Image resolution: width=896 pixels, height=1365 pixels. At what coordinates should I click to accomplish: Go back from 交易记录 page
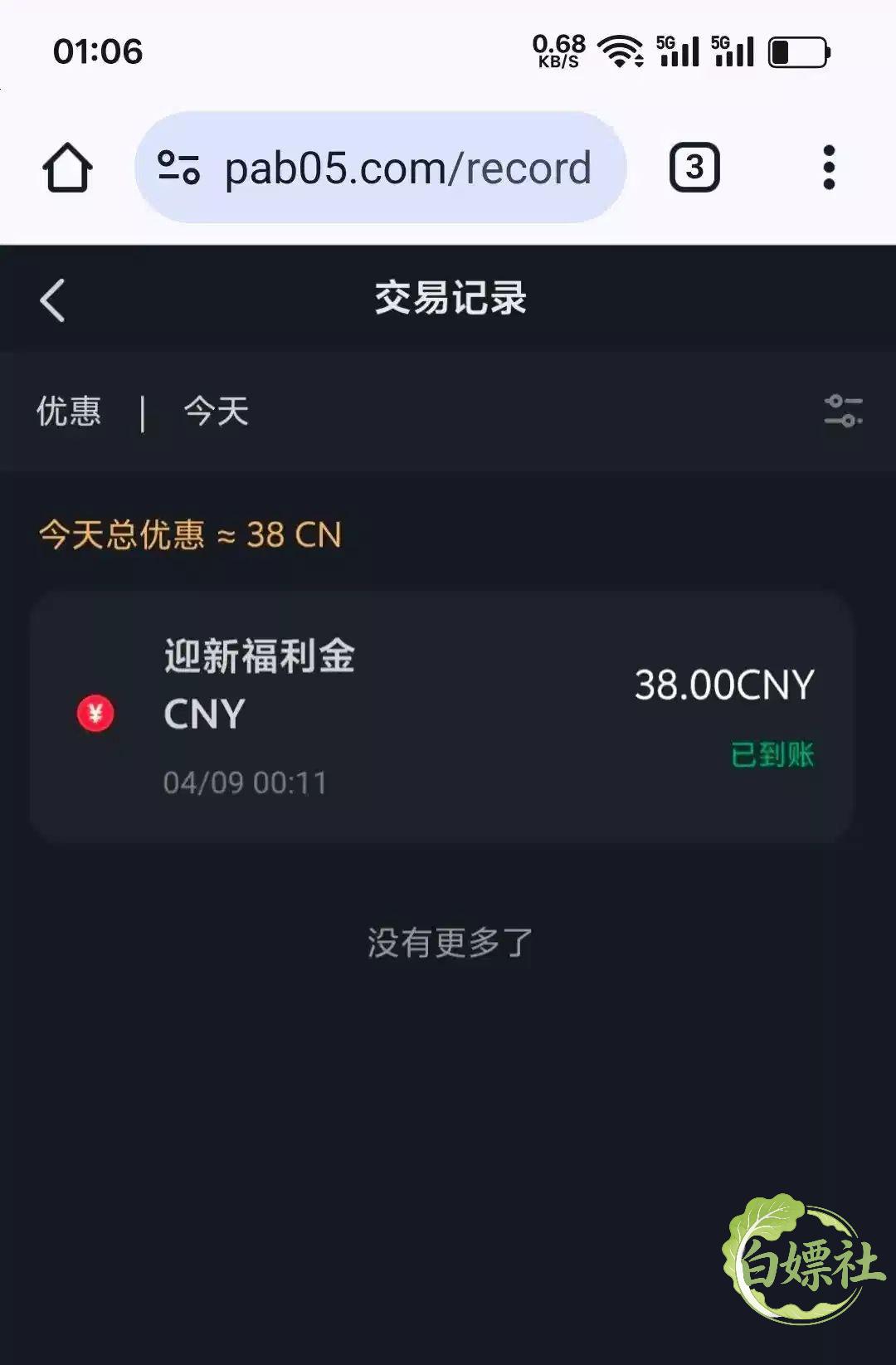53,300
